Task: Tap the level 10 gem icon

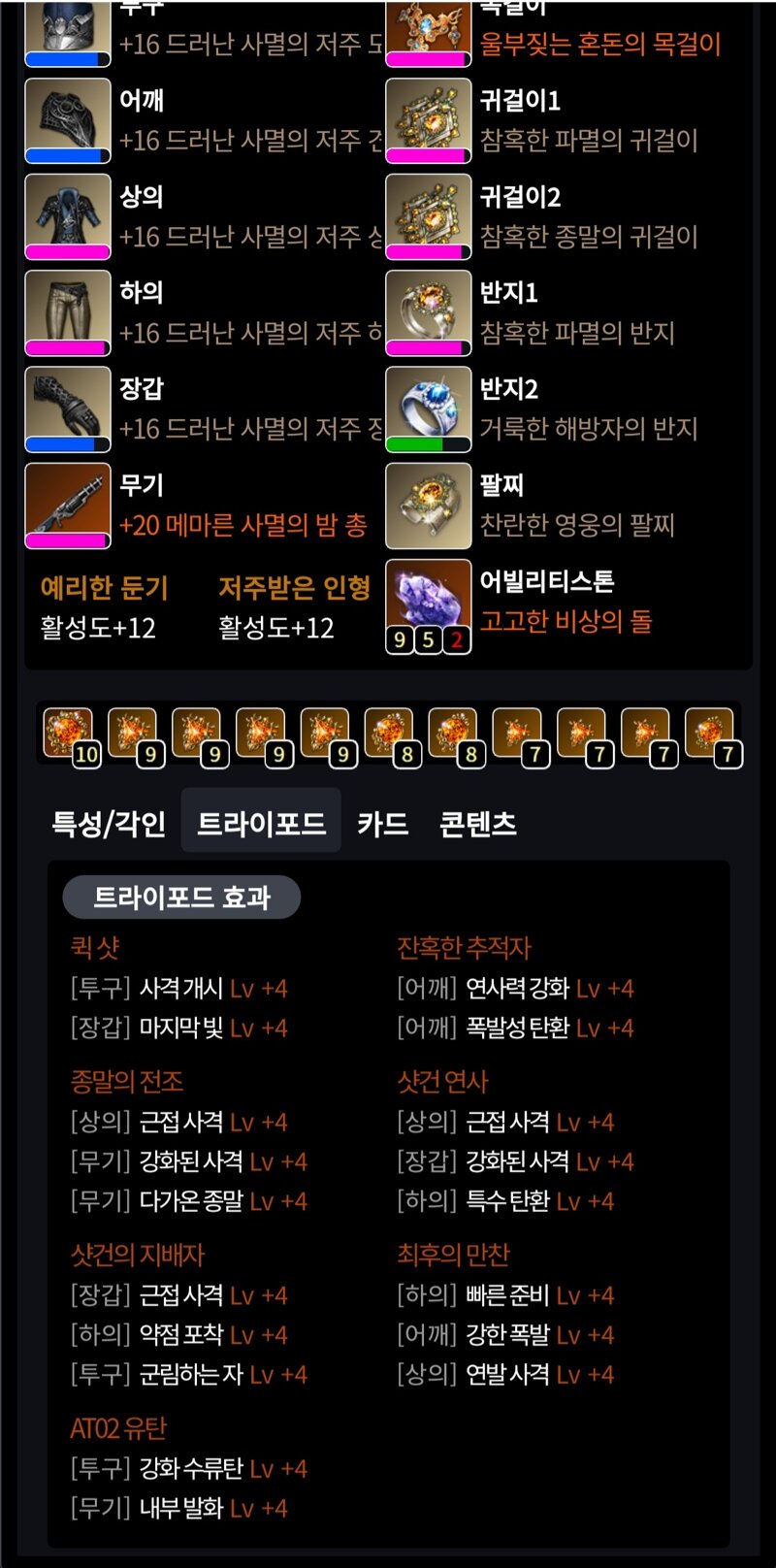Action: [x=71, y=736]
